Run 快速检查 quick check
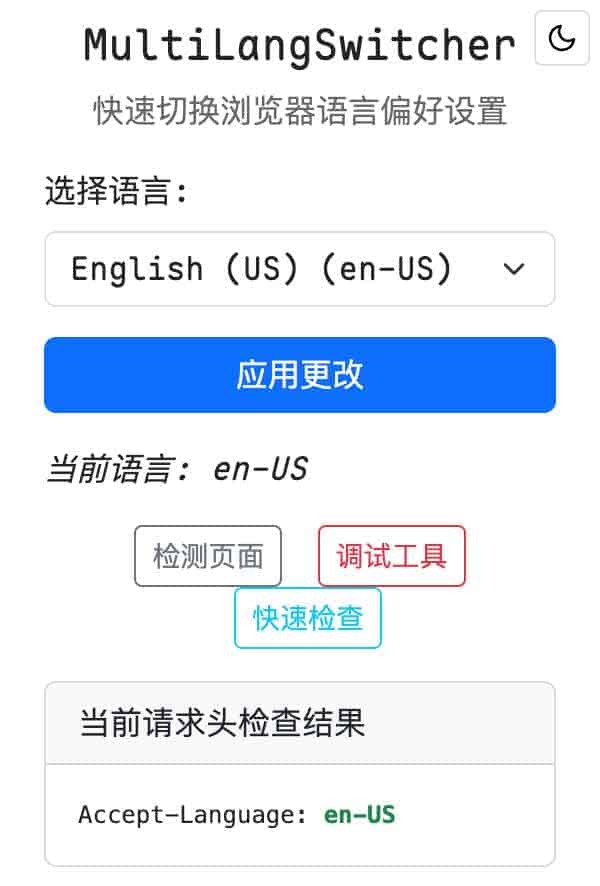 click(x=308, y=618)
